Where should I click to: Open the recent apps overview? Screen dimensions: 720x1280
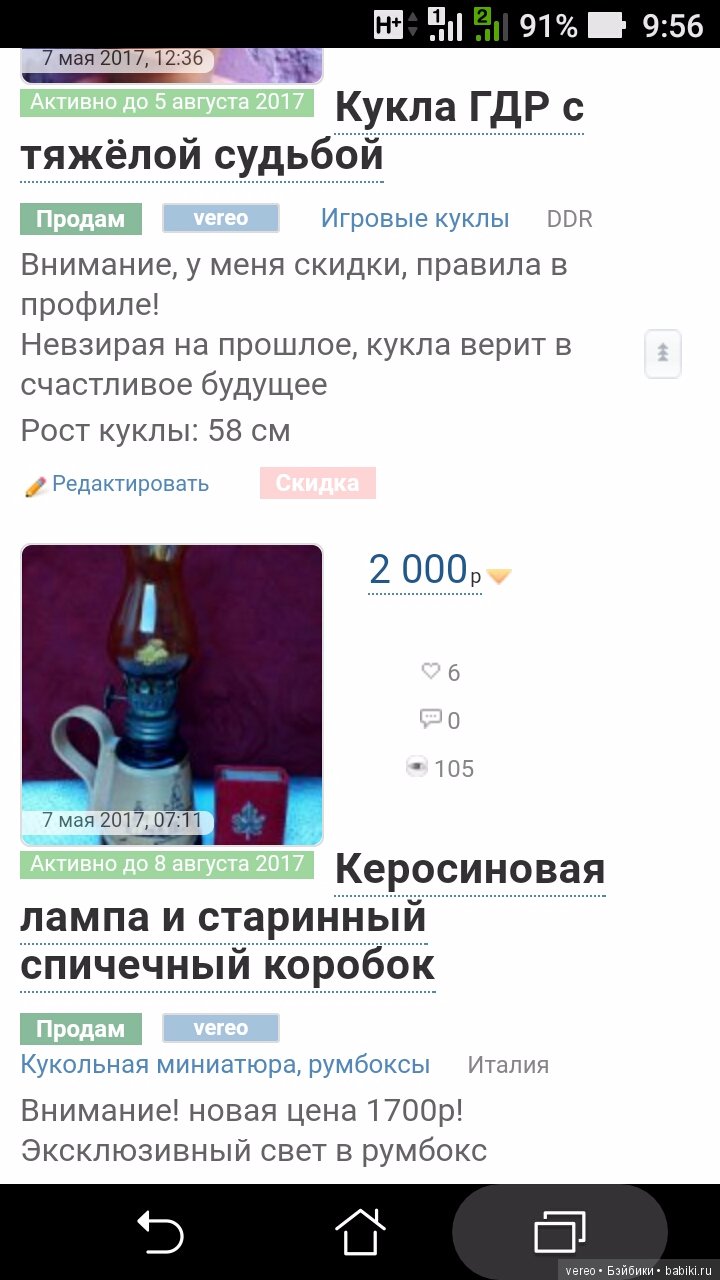tap(559, 1231)
